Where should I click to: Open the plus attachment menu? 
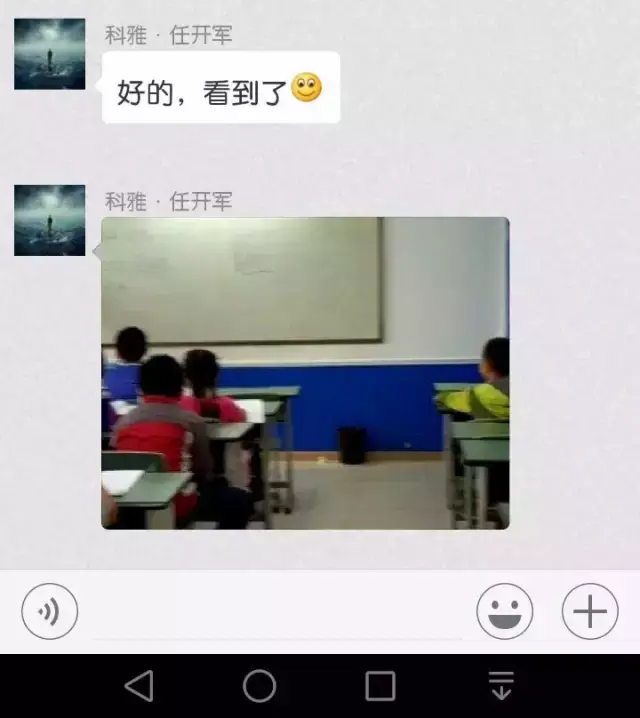[x=590, y=611]
